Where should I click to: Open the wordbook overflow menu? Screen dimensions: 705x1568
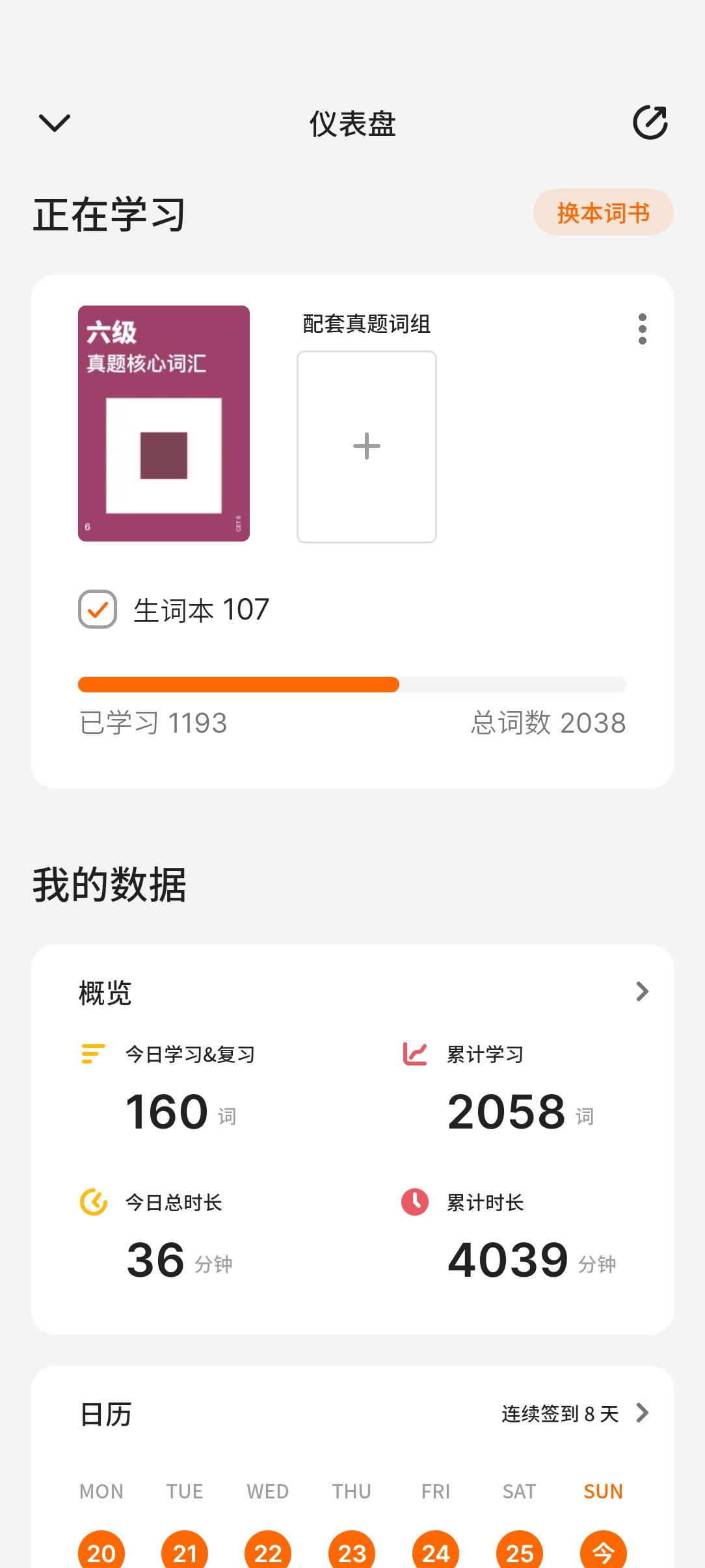(642, 329)
